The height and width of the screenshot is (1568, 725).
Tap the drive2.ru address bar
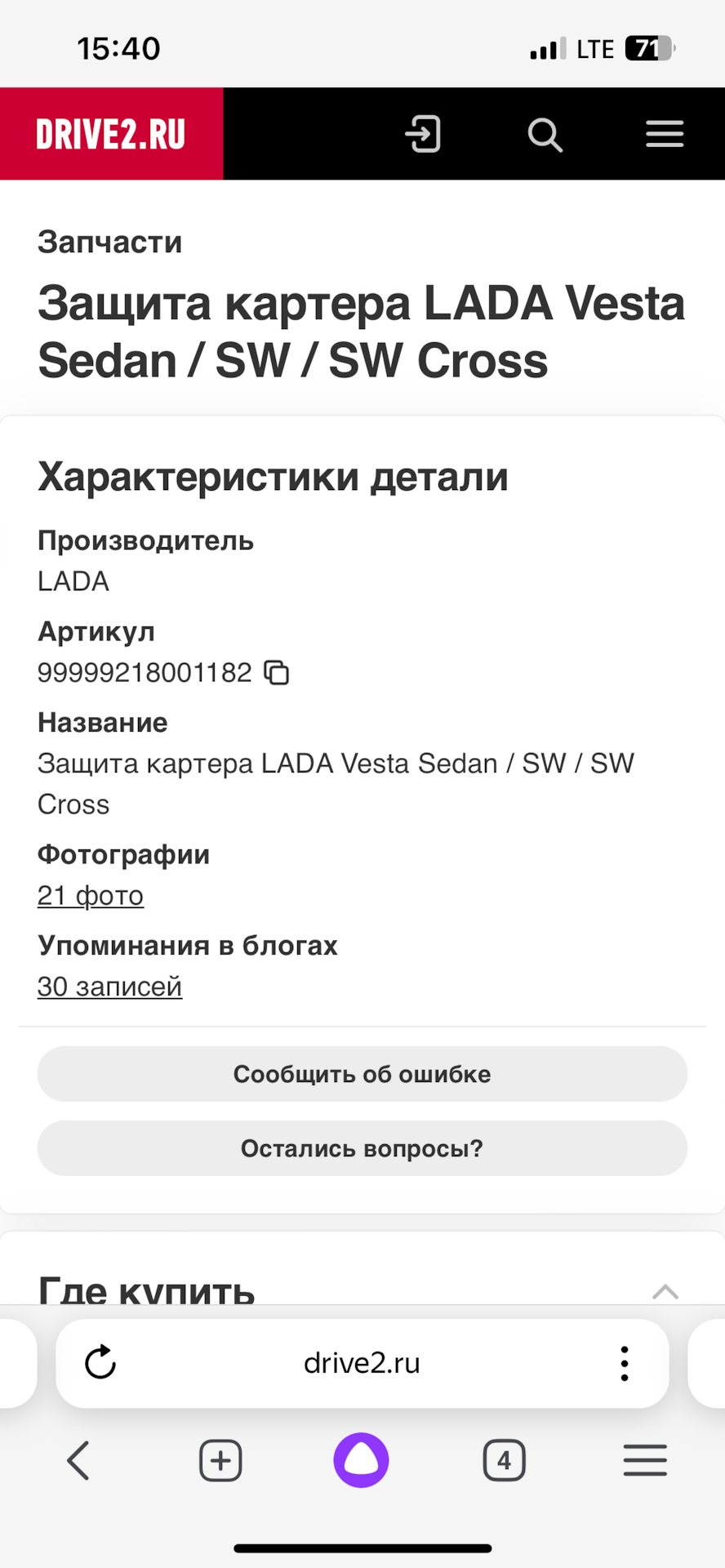(362, 1362)
